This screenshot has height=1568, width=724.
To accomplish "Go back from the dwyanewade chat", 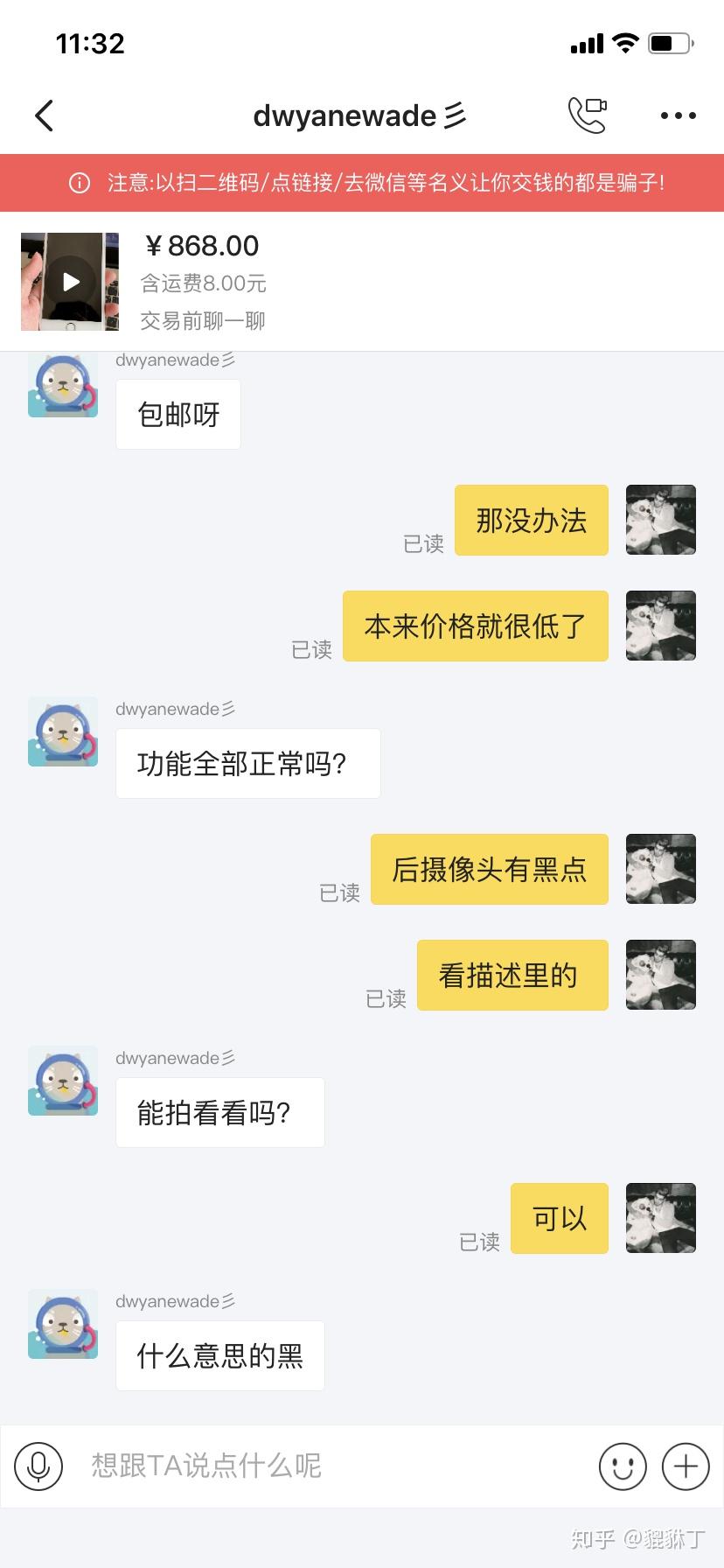I will click(45, 115).
